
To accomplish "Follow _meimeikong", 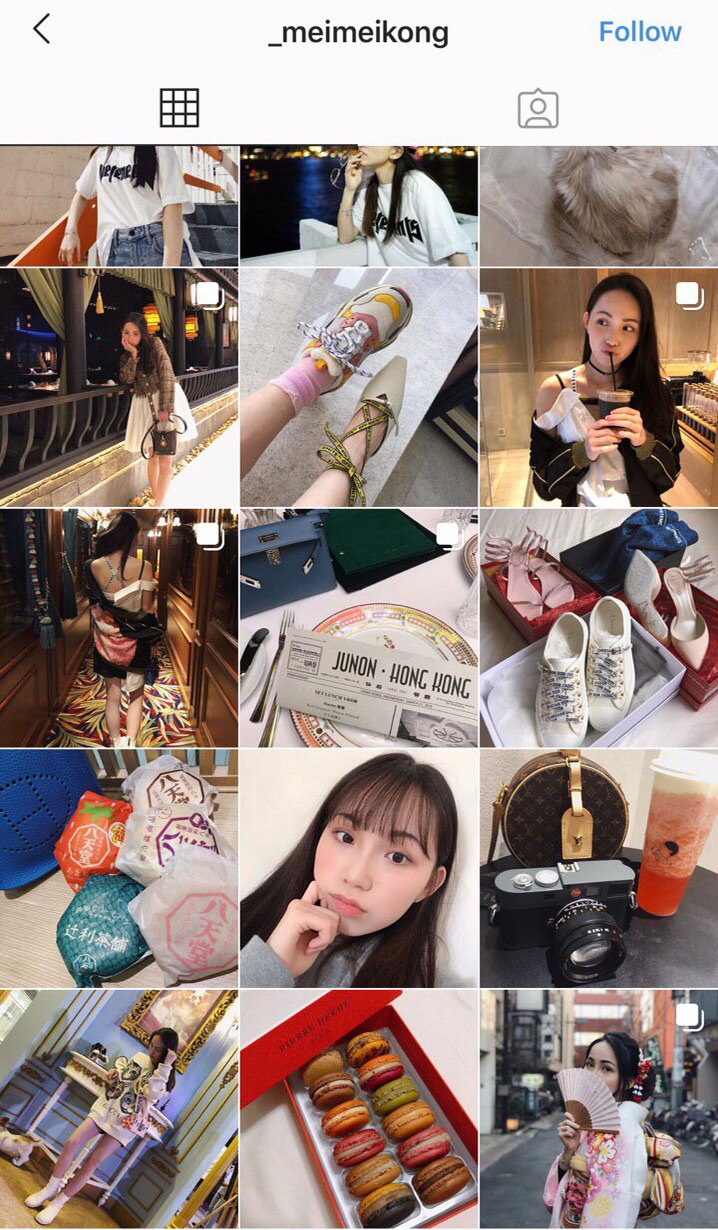I will tap(639, 32).
